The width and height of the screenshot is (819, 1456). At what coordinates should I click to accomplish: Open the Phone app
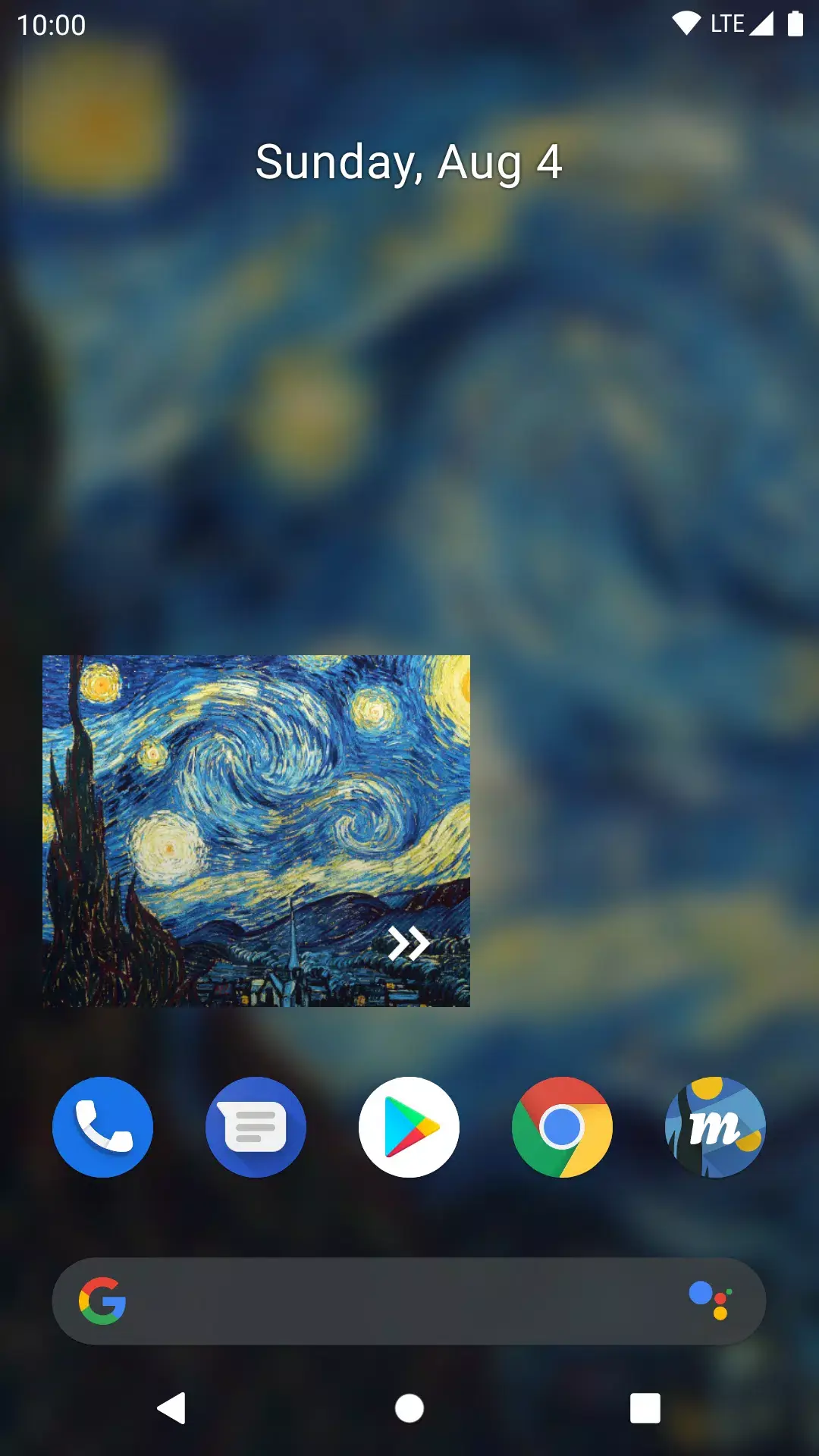point(103,1127)
